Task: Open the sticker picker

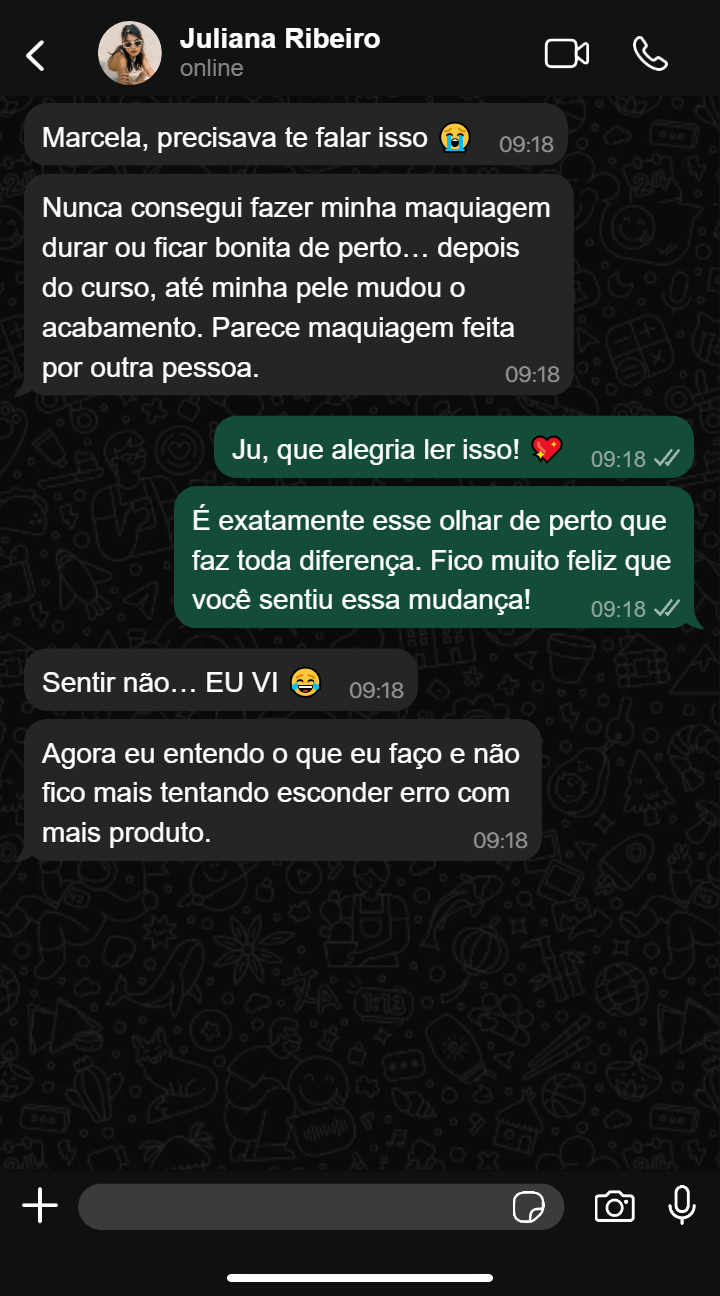Action: point(528,1207)
